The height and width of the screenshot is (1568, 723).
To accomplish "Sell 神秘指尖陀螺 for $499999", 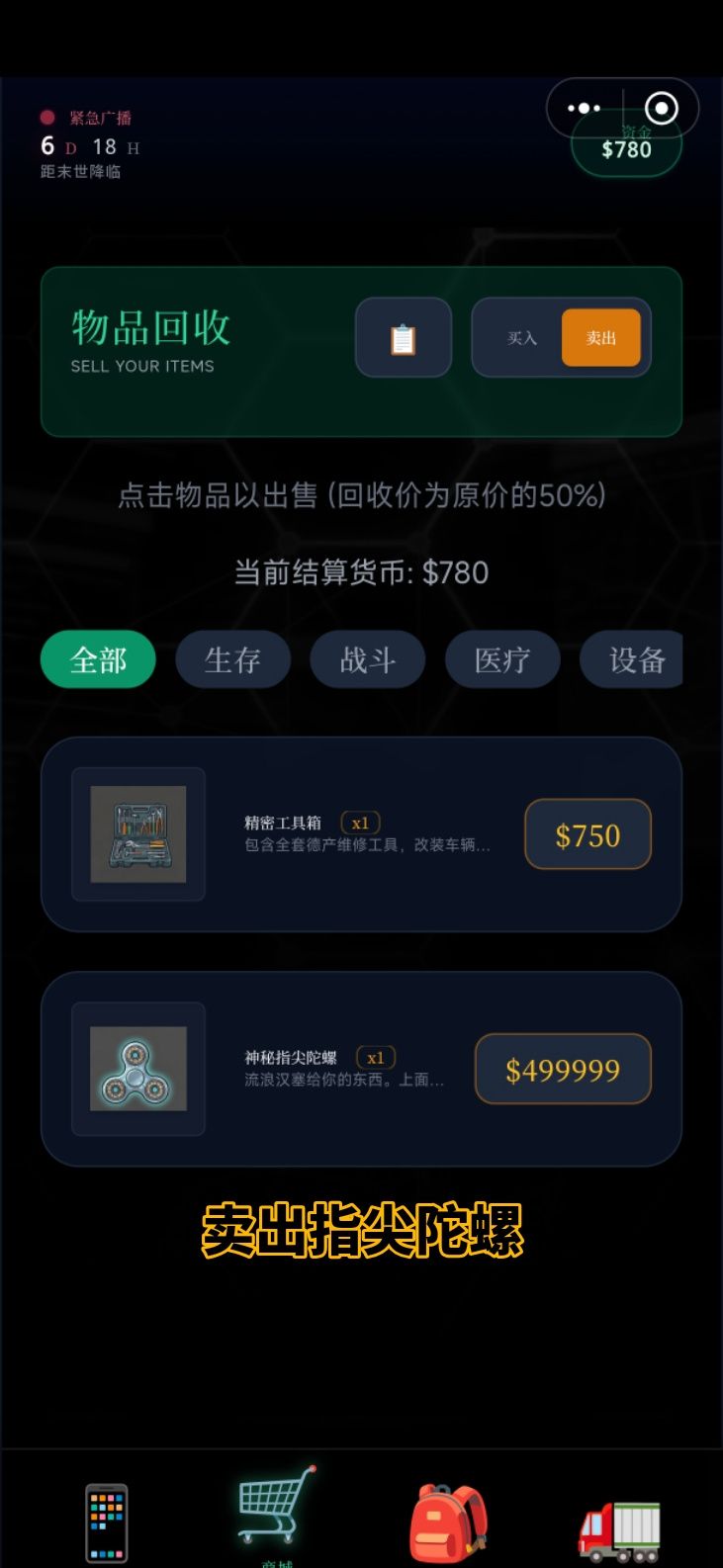I will click(x=563, y=1069).
